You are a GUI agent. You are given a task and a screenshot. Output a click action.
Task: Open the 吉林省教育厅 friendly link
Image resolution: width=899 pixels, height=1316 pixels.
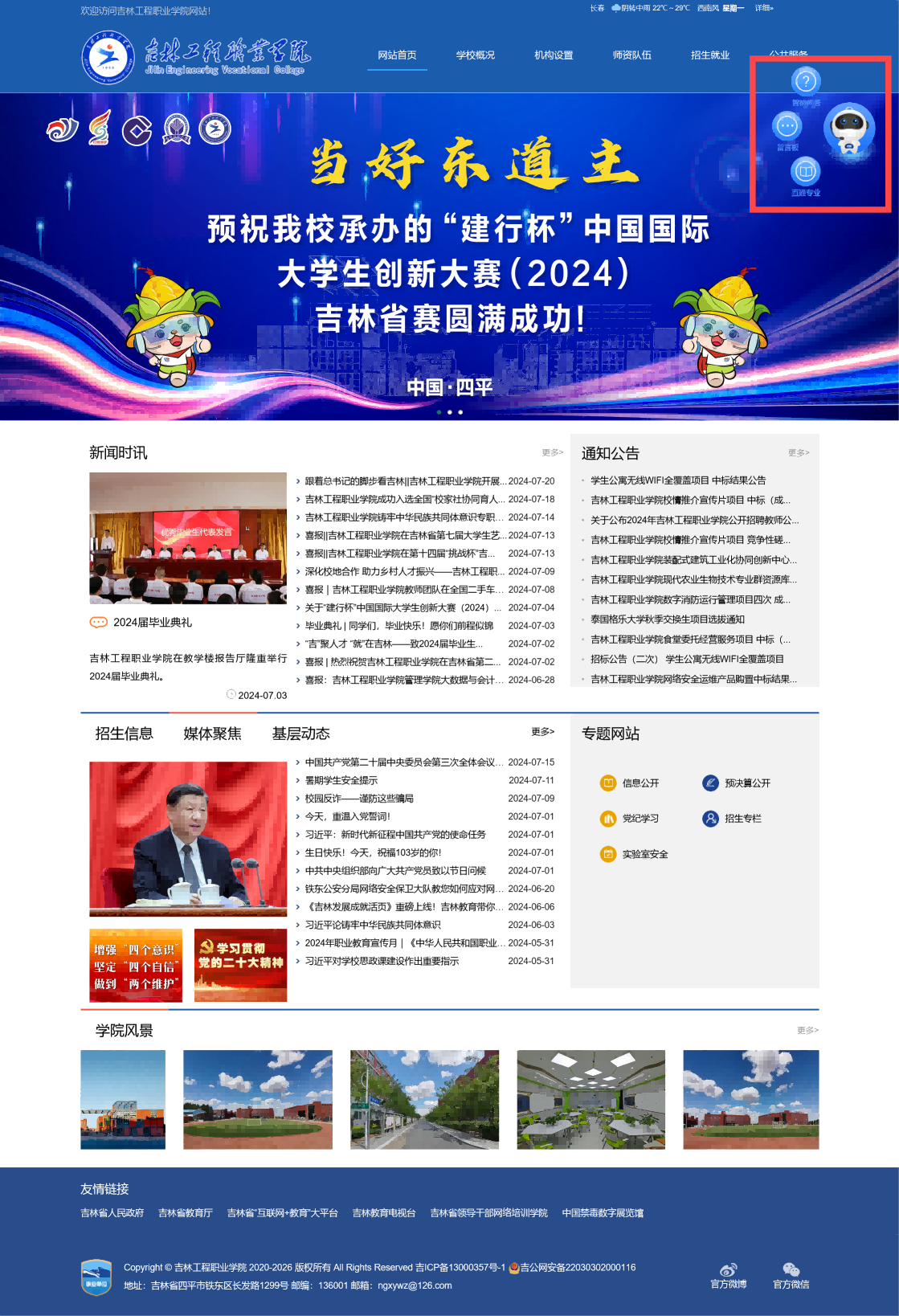click(185, 1213)
